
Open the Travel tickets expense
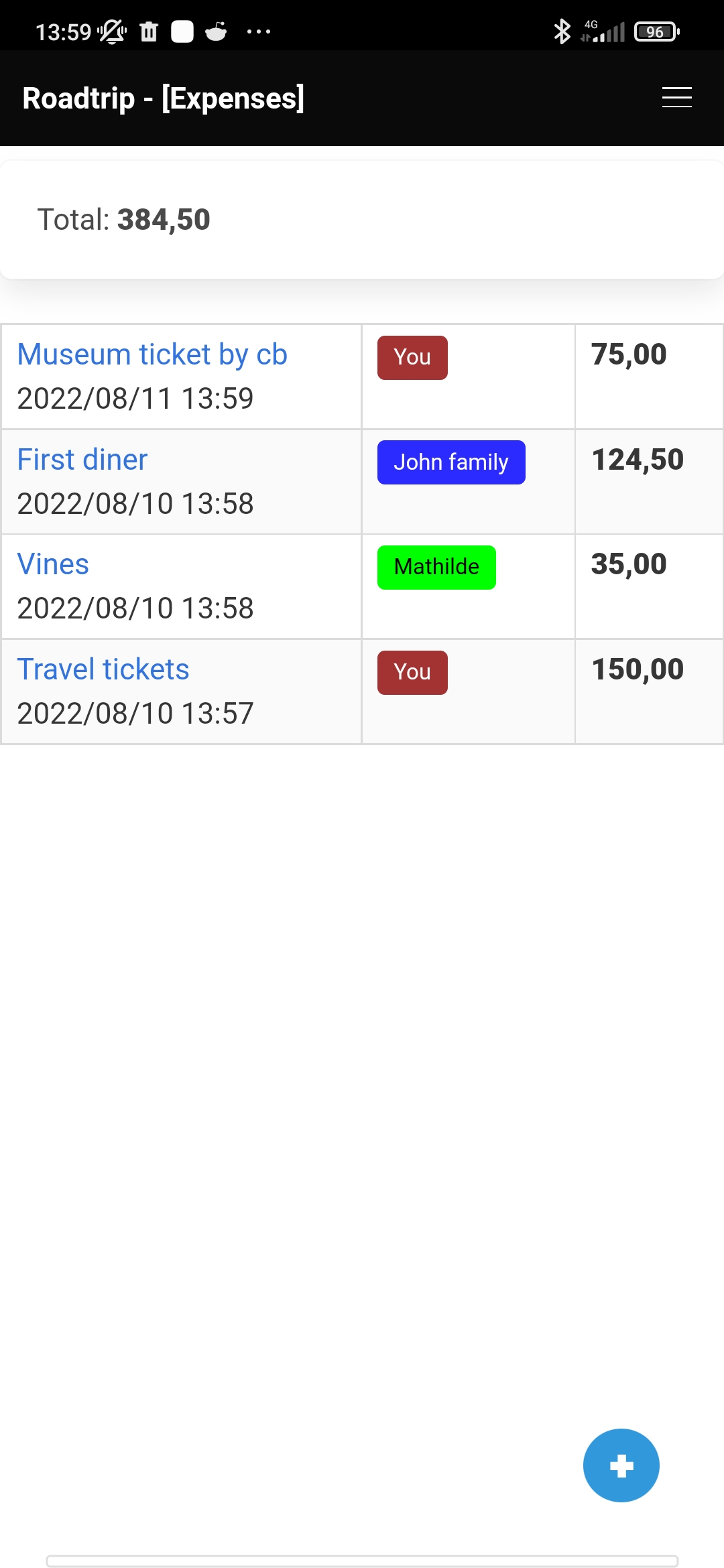click(x=103, y=669)
